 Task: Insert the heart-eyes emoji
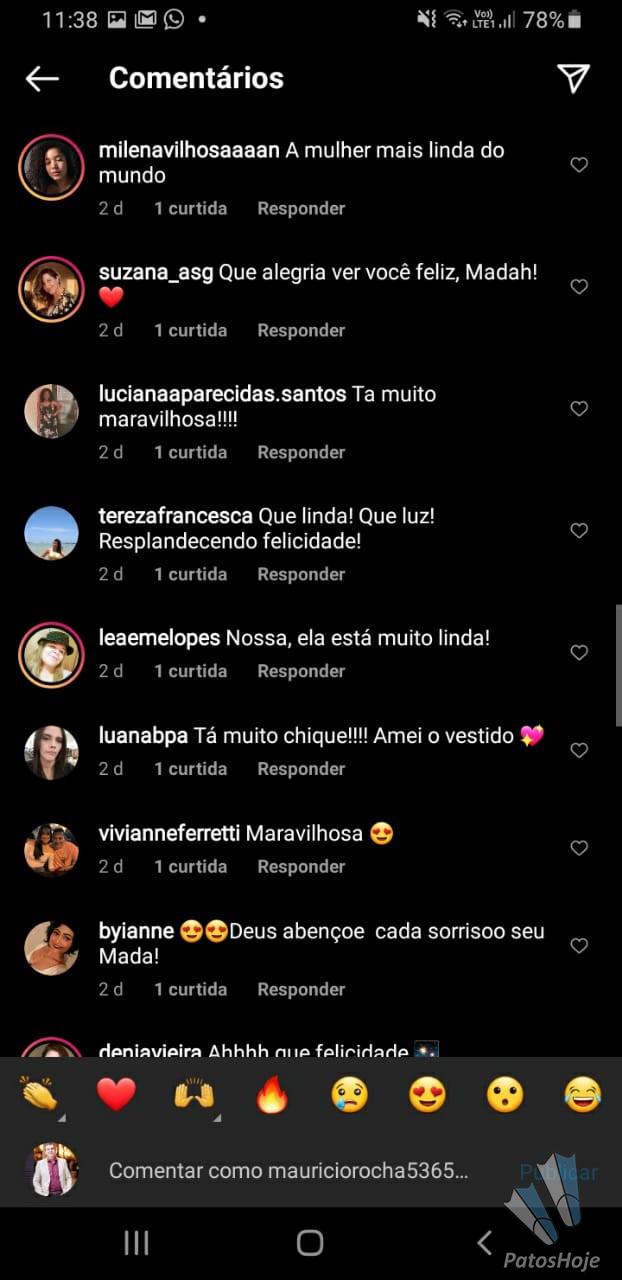pos(427,1095)
